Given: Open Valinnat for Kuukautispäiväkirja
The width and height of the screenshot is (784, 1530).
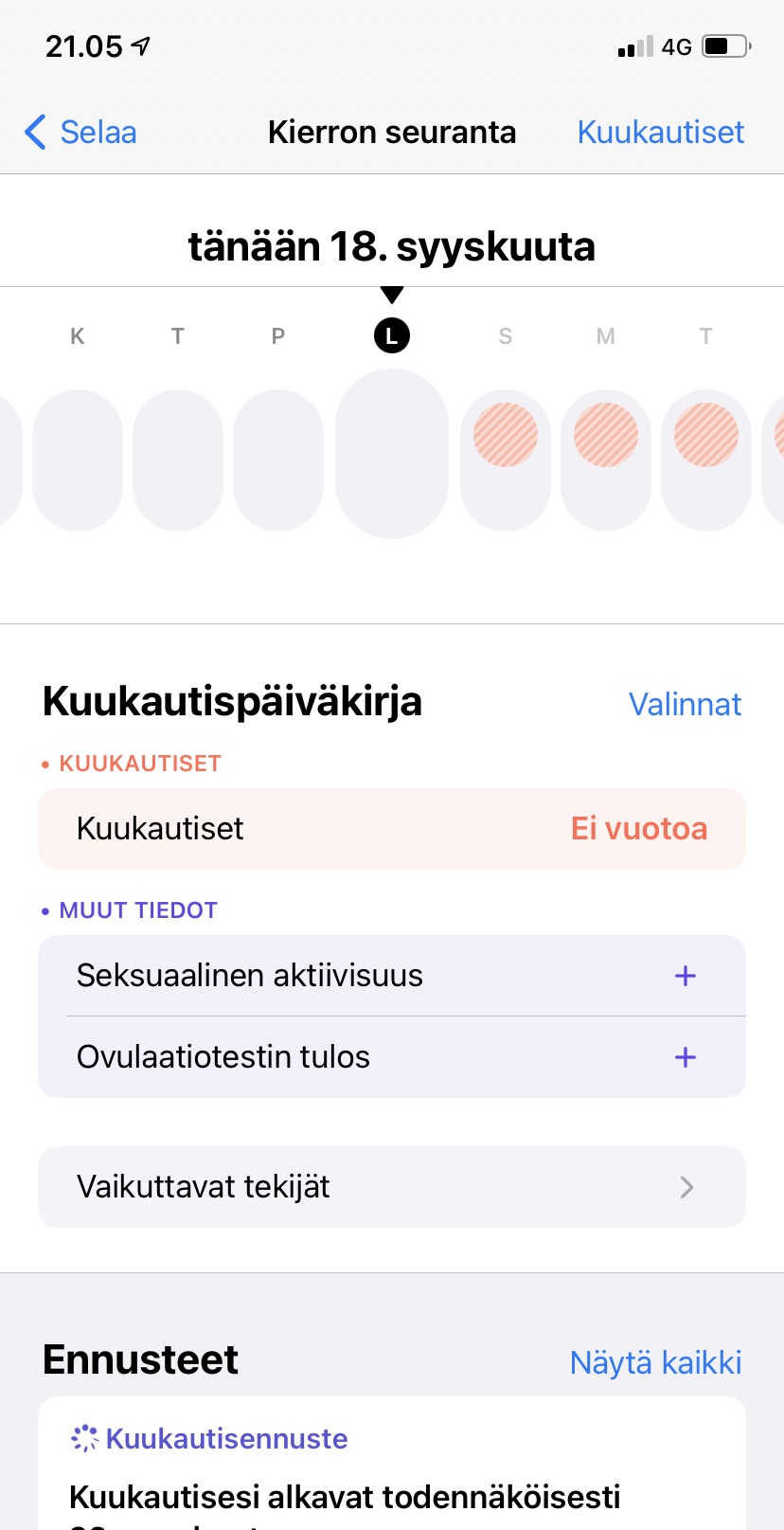Looking at the screenshot, I should coord(685,704).
